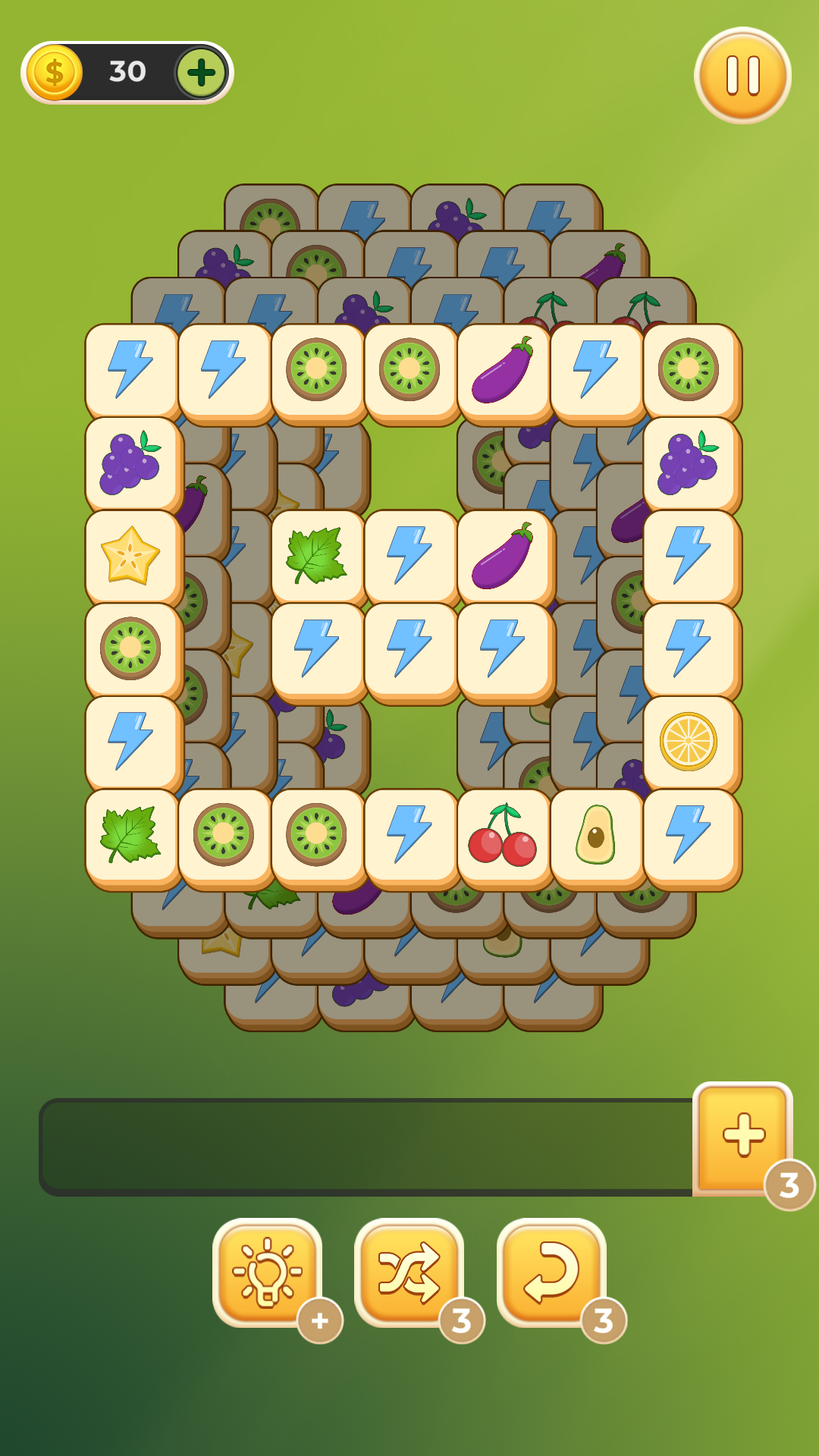The height and width of the screenshot is (1456, 819).
Task: Tap the grapes tile on the left edge
Action: pos(133,463)
